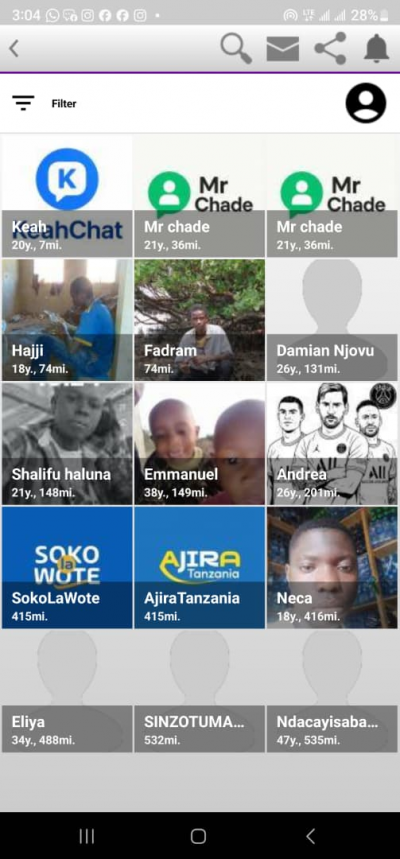Image resolution: width=400 pixels, height=859 pixels.
Task: Open the AjiraTanzania tile
Action: 199,568
